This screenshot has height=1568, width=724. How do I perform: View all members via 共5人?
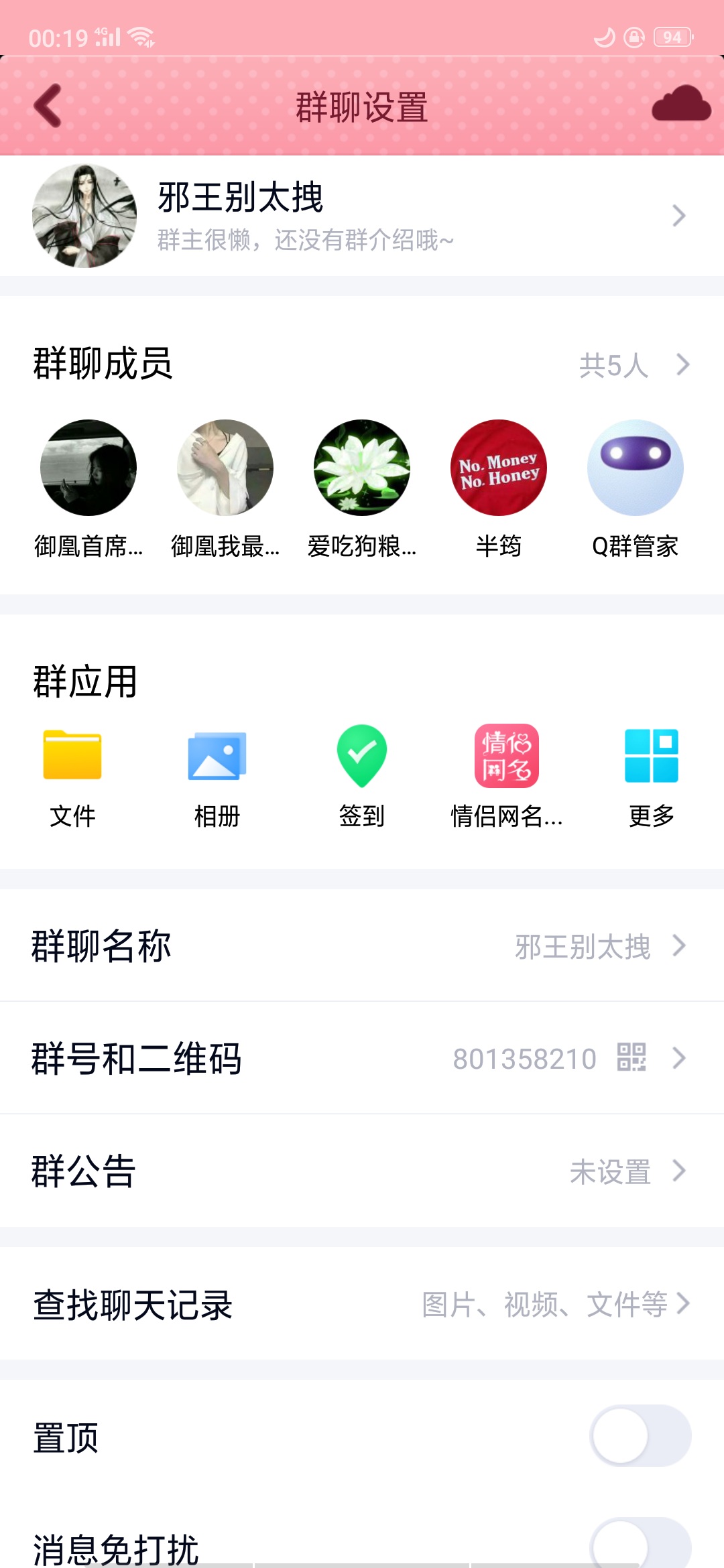tap(633, 365)
